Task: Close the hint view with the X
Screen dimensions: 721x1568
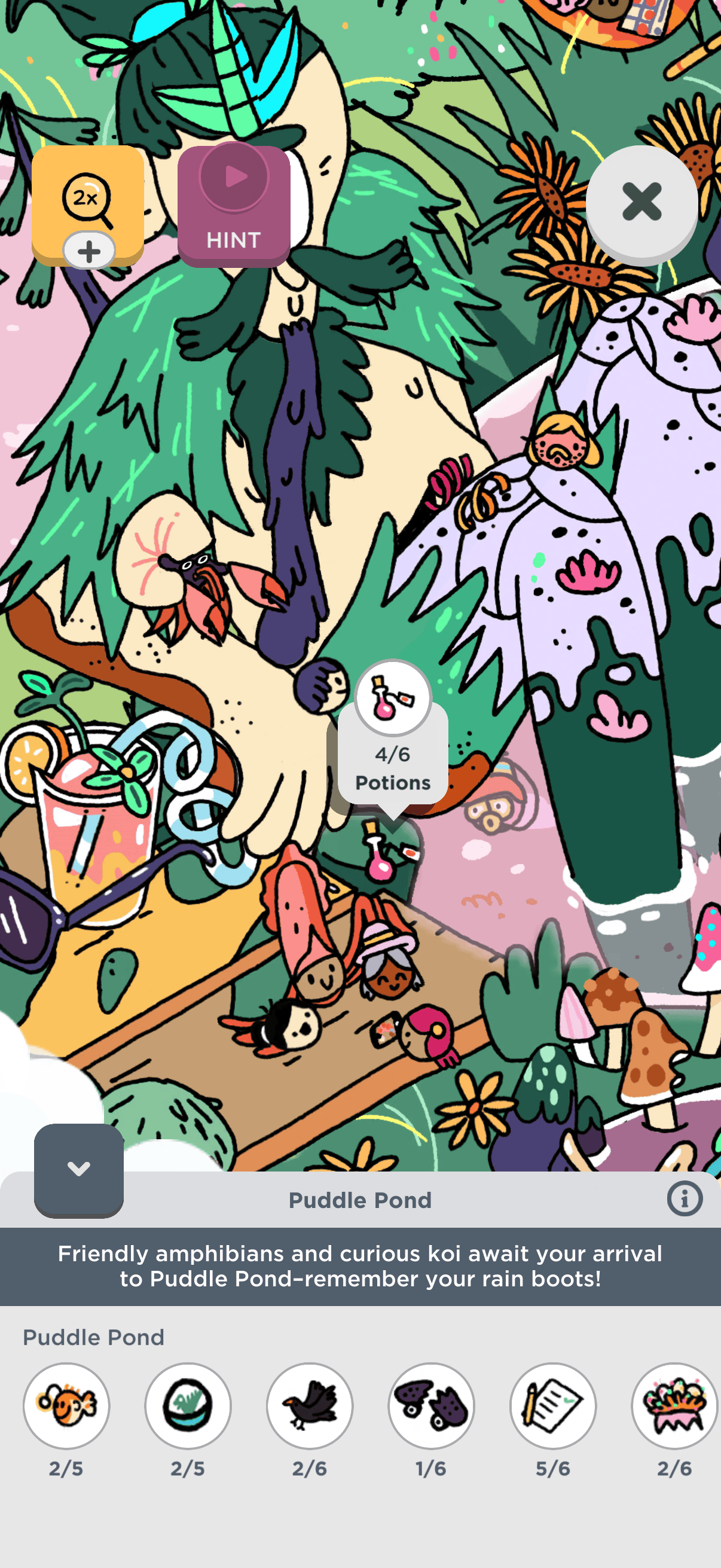Action: (641, 202)
